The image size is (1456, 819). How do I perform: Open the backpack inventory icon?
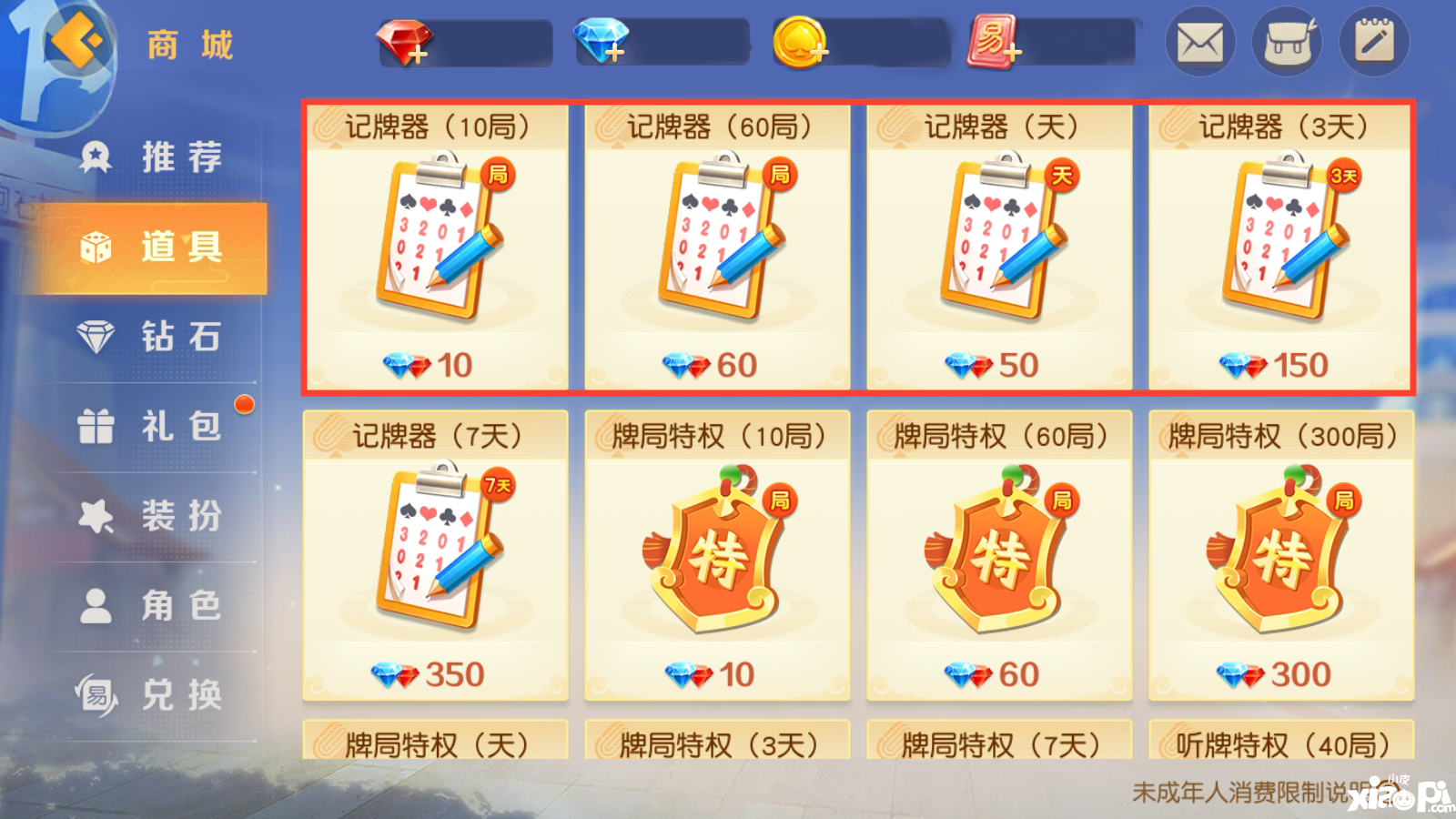[1287, 42]
